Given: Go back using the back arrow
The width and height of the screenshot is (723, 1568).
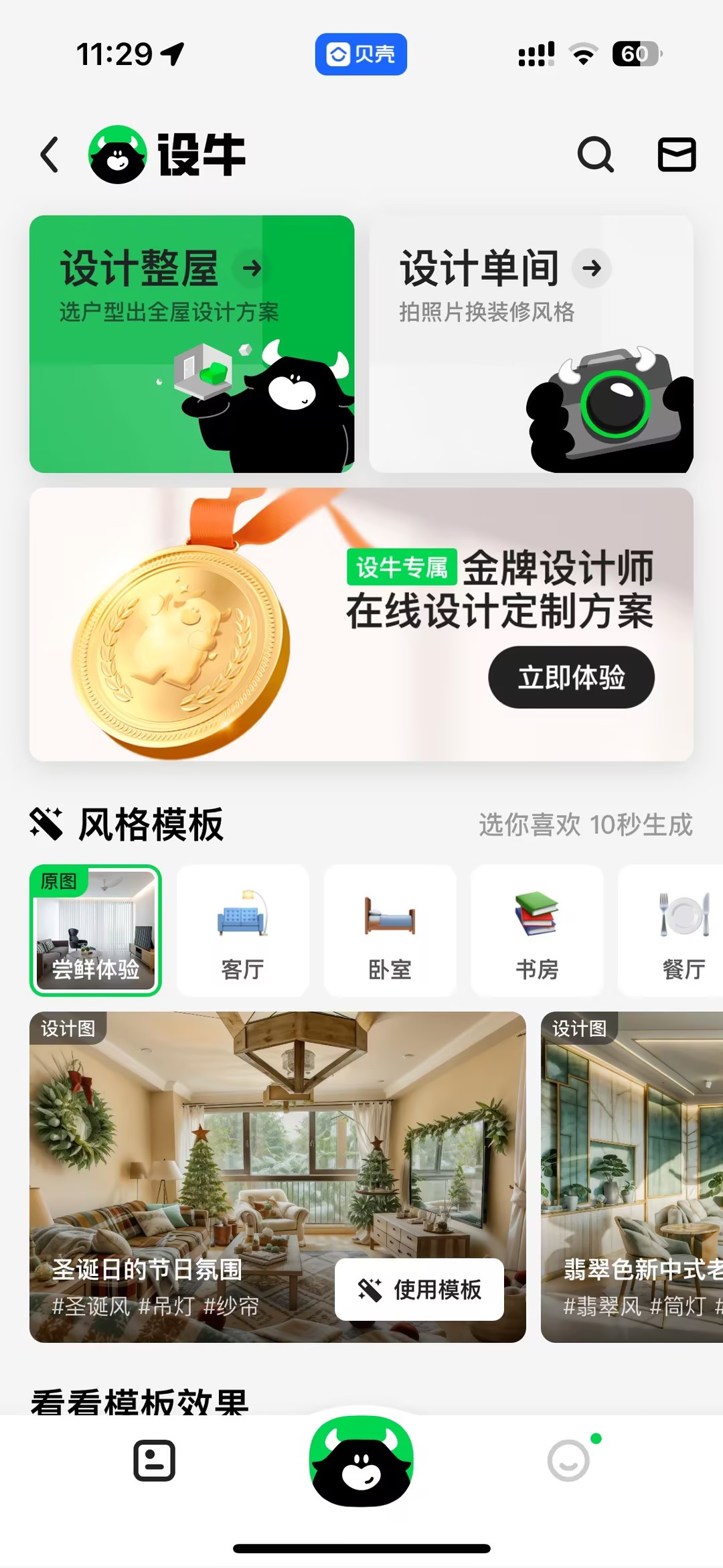Looking at the screenshot, I should (x=50, y=155).
